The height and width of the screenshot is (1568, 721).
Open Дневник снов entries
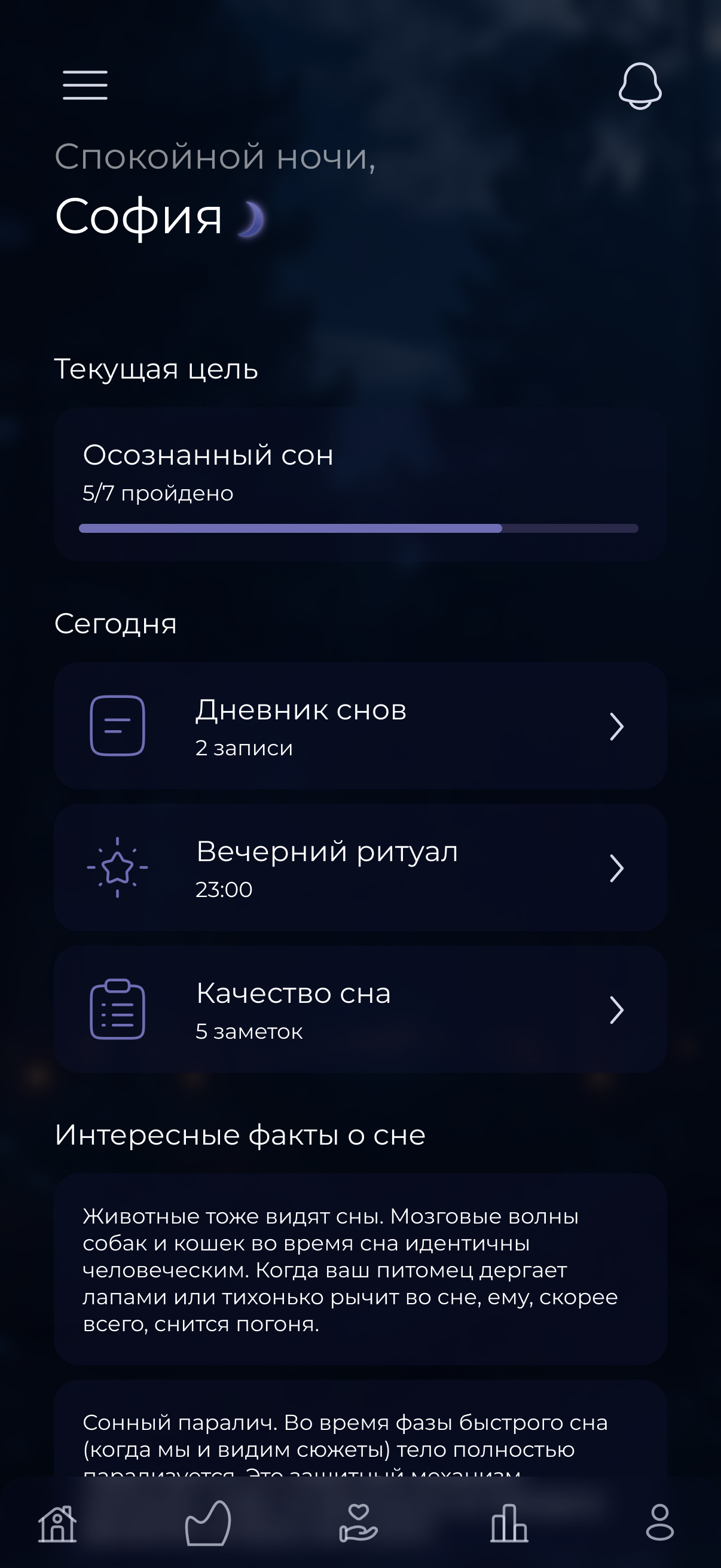pos(360,726)
